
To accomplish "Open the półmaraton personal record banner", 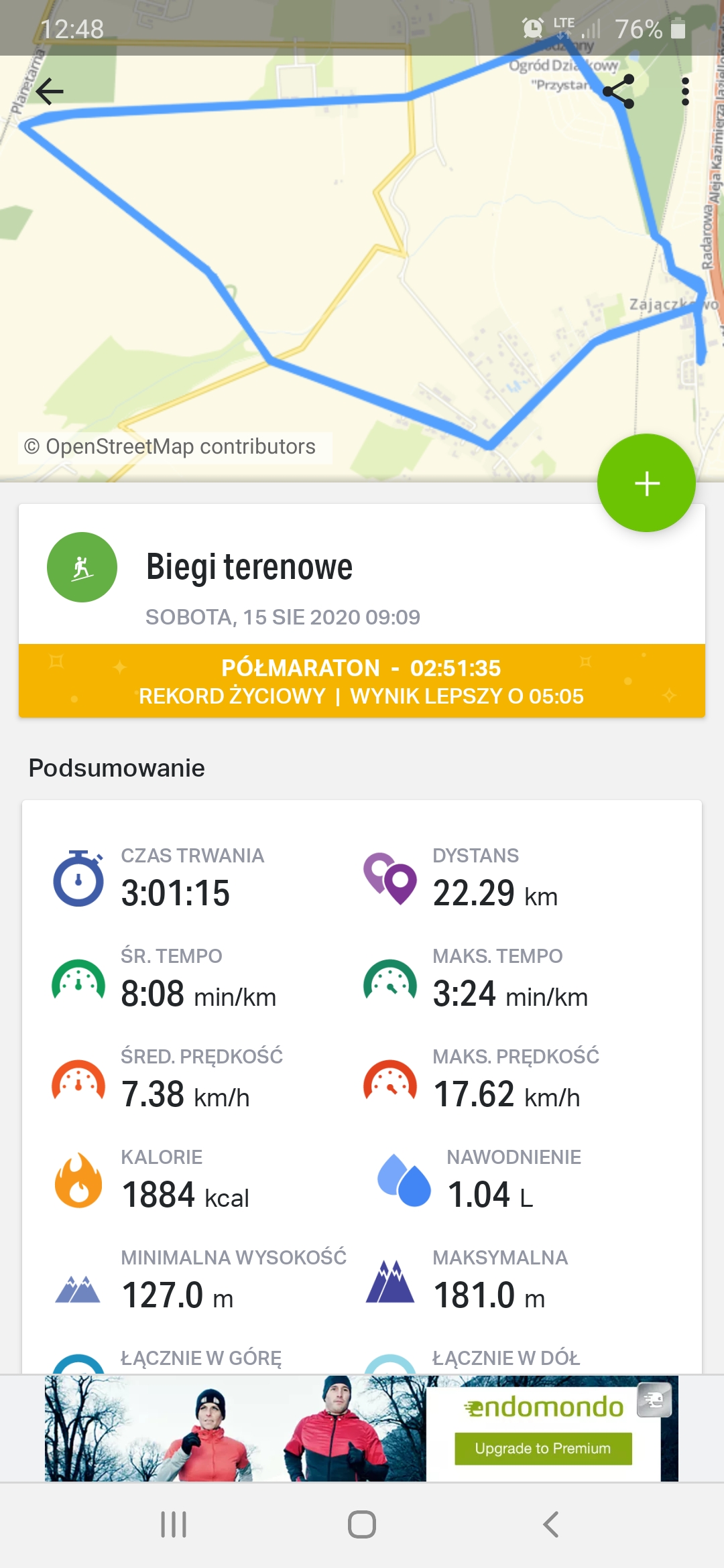I will click(x=362, y=681).
